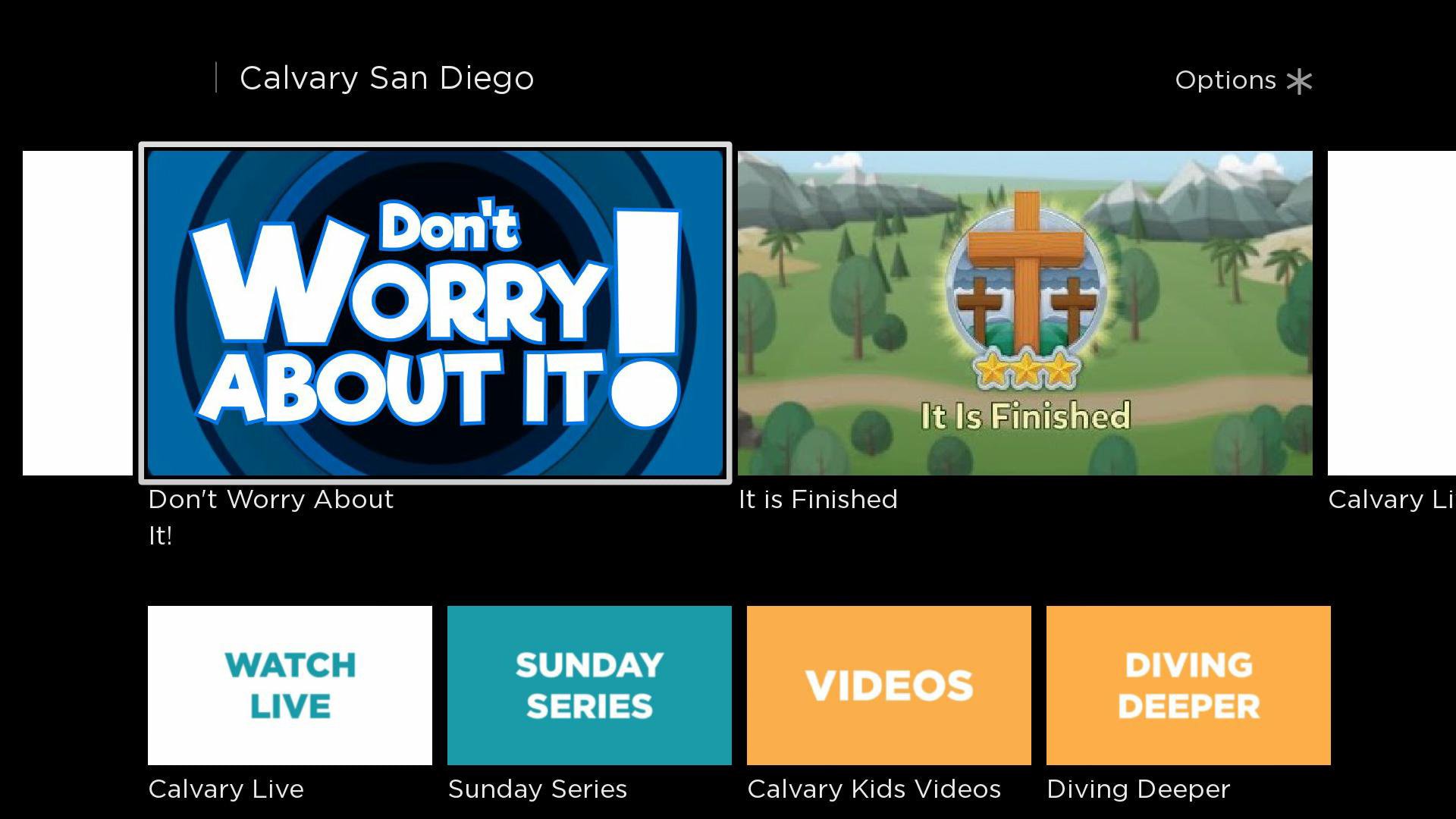Go to Calvary Kids Videos
Viewport: 1456px width, 819px height.
889,685
